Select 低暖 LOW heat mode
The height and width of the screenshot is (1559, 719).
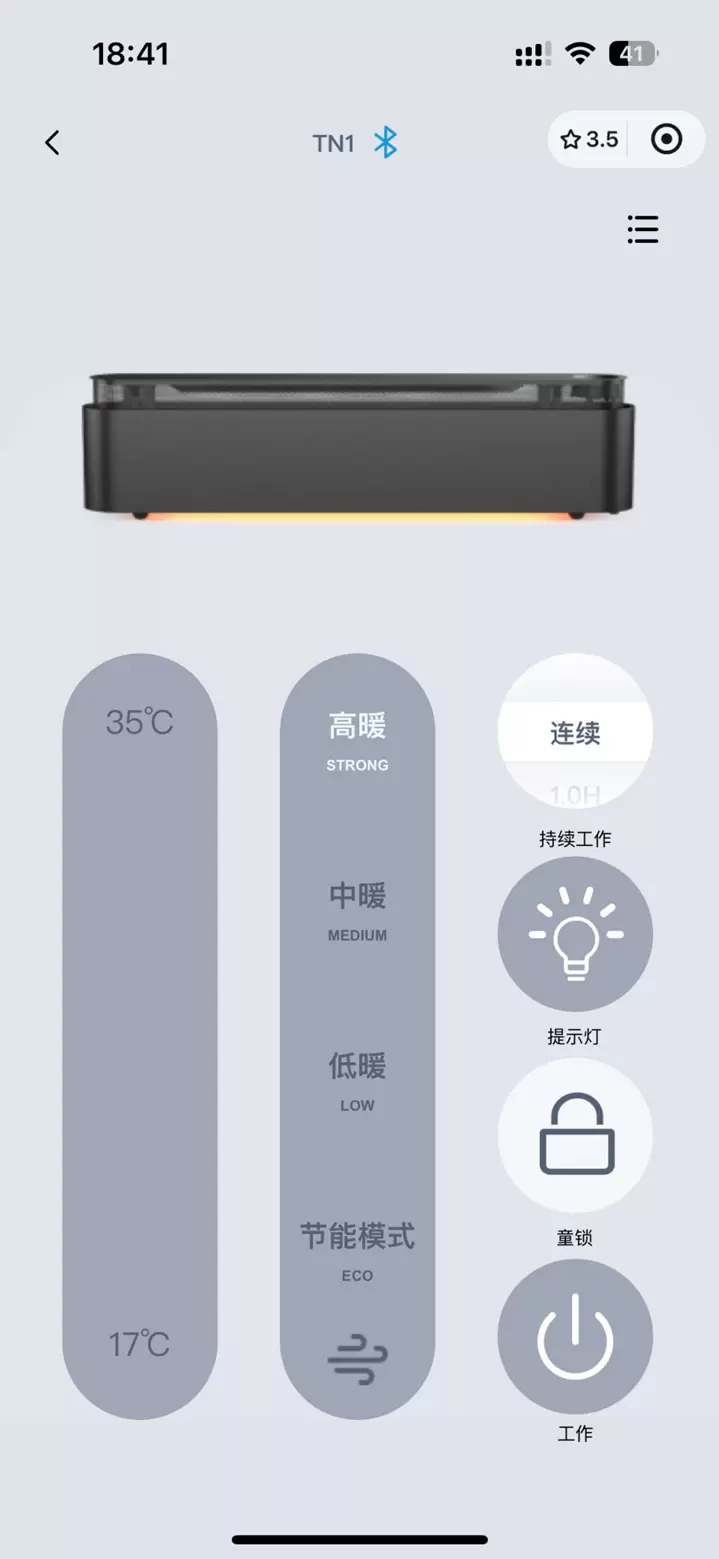pos(357,1080)
